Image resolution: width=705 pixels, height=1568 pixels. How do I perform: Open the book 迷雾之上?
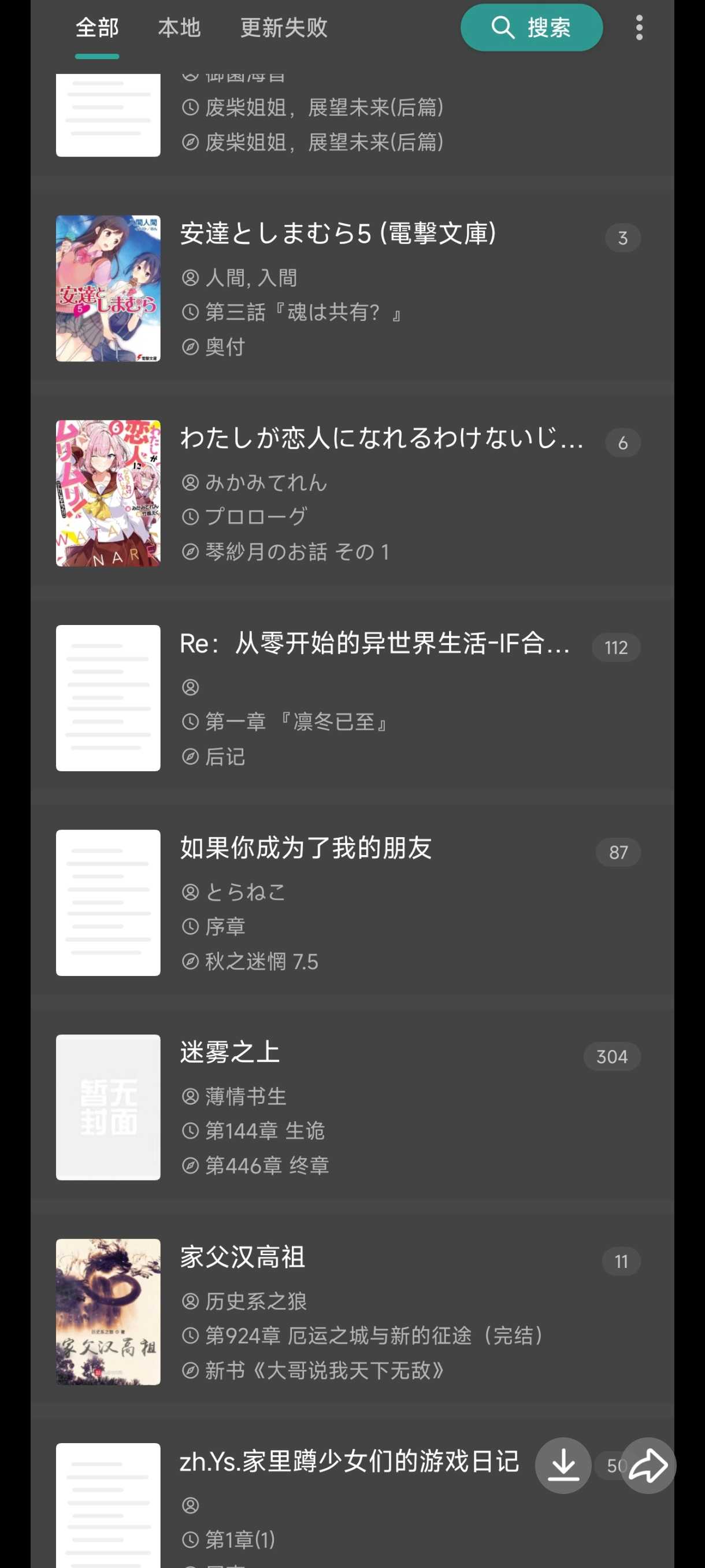point(230,1053)
